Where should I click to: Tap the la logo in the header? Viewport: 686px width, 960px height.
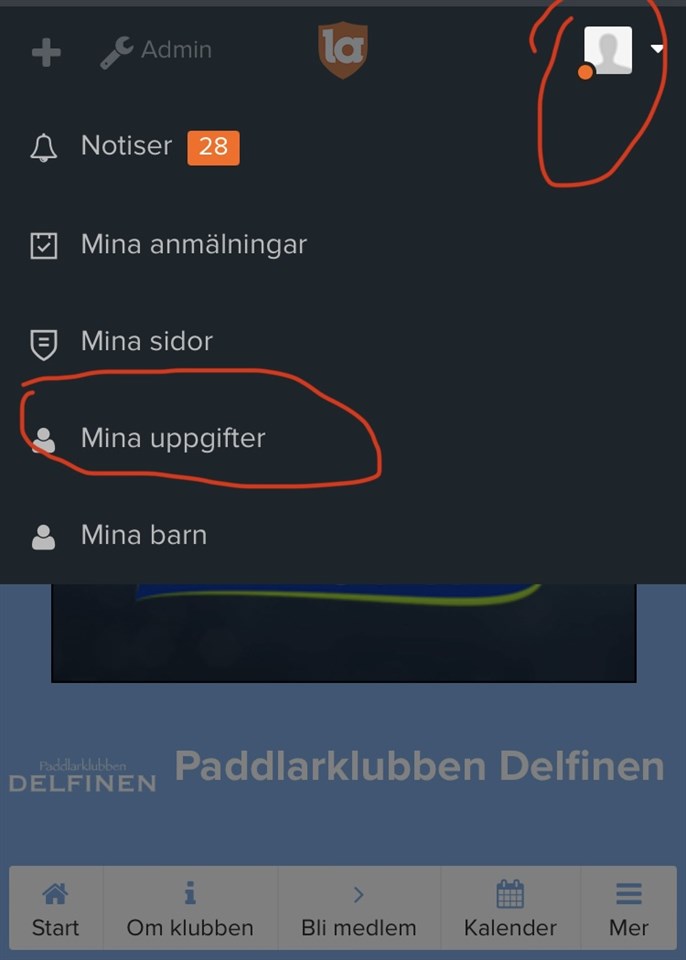coord(343,50)
